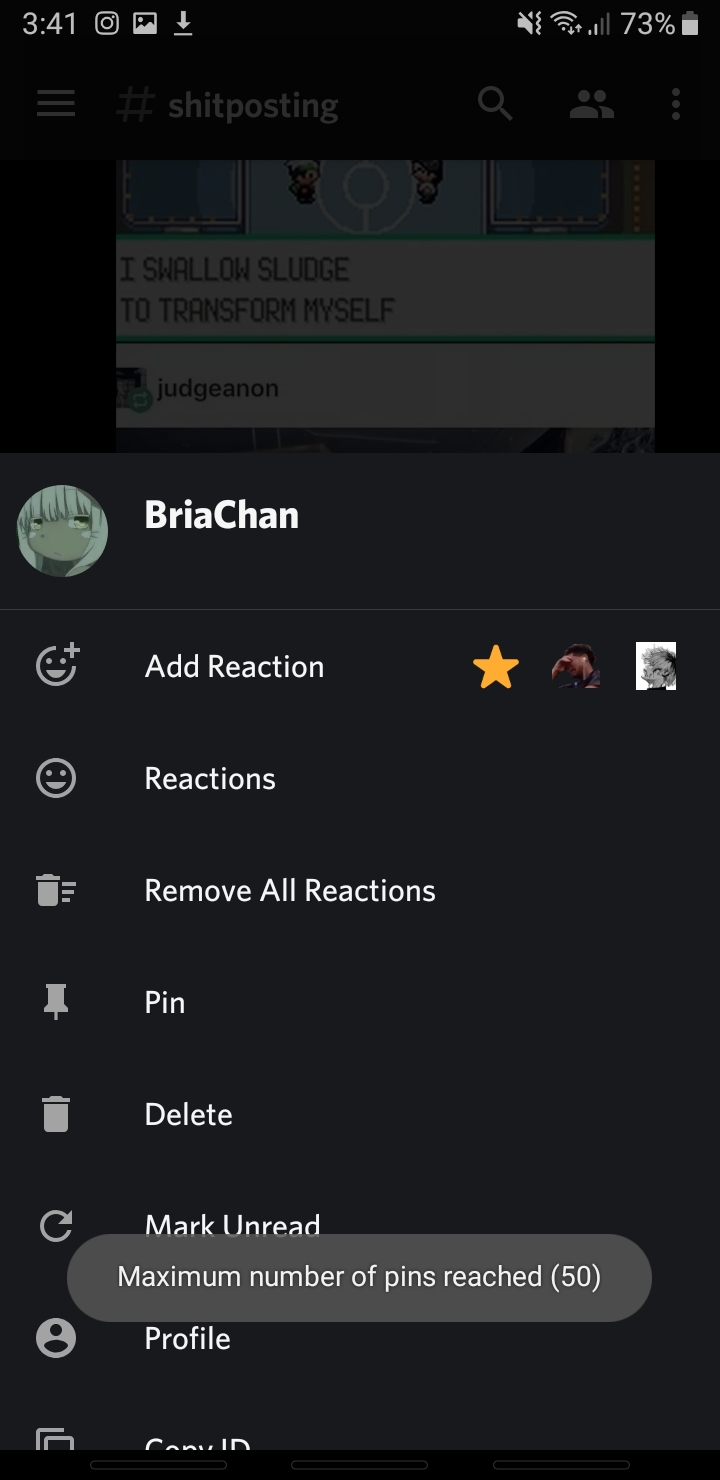Delete the message
The width and height of the screenshot is (720, 1480).
[188, 1115]
